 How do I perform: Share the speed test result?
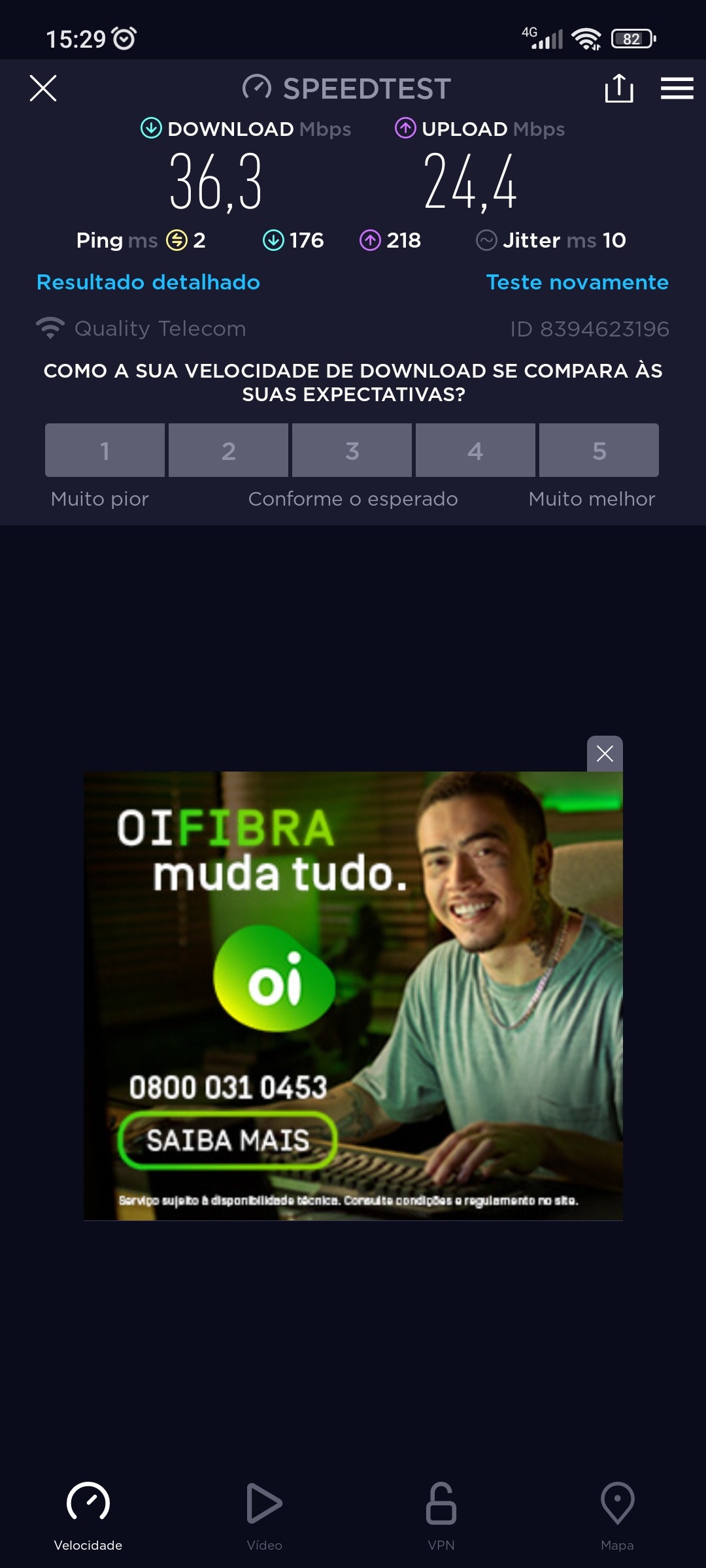(618, 88)
